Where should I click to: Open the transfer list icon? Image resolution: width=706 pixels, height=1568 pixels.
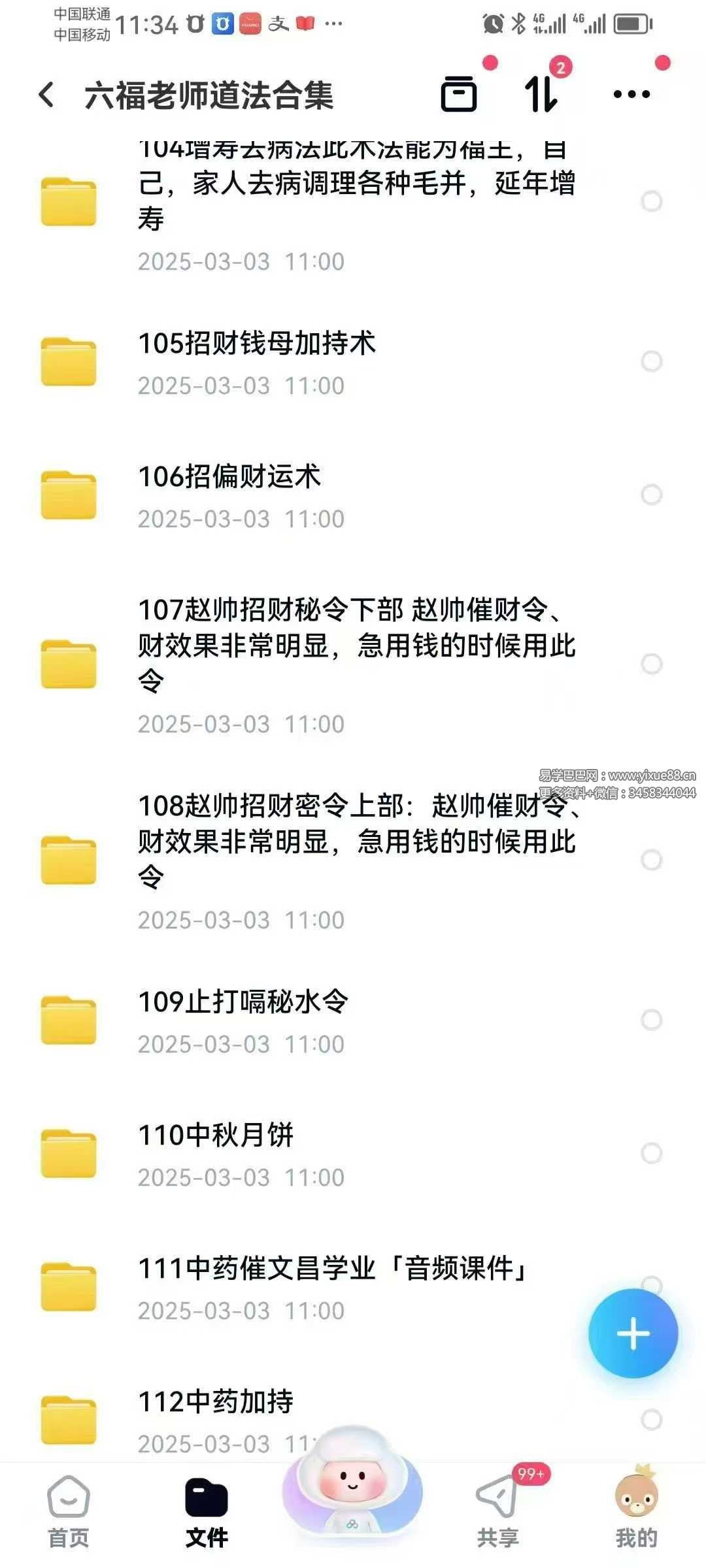459,95
